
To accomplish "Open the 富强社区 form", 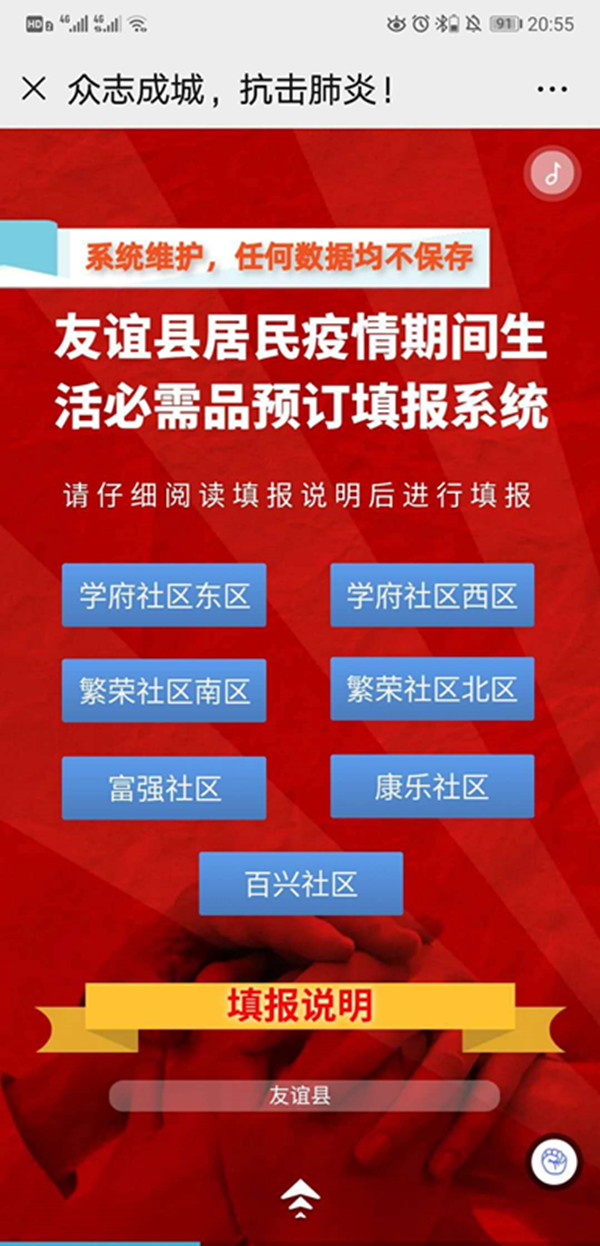I will click(164, 788).
